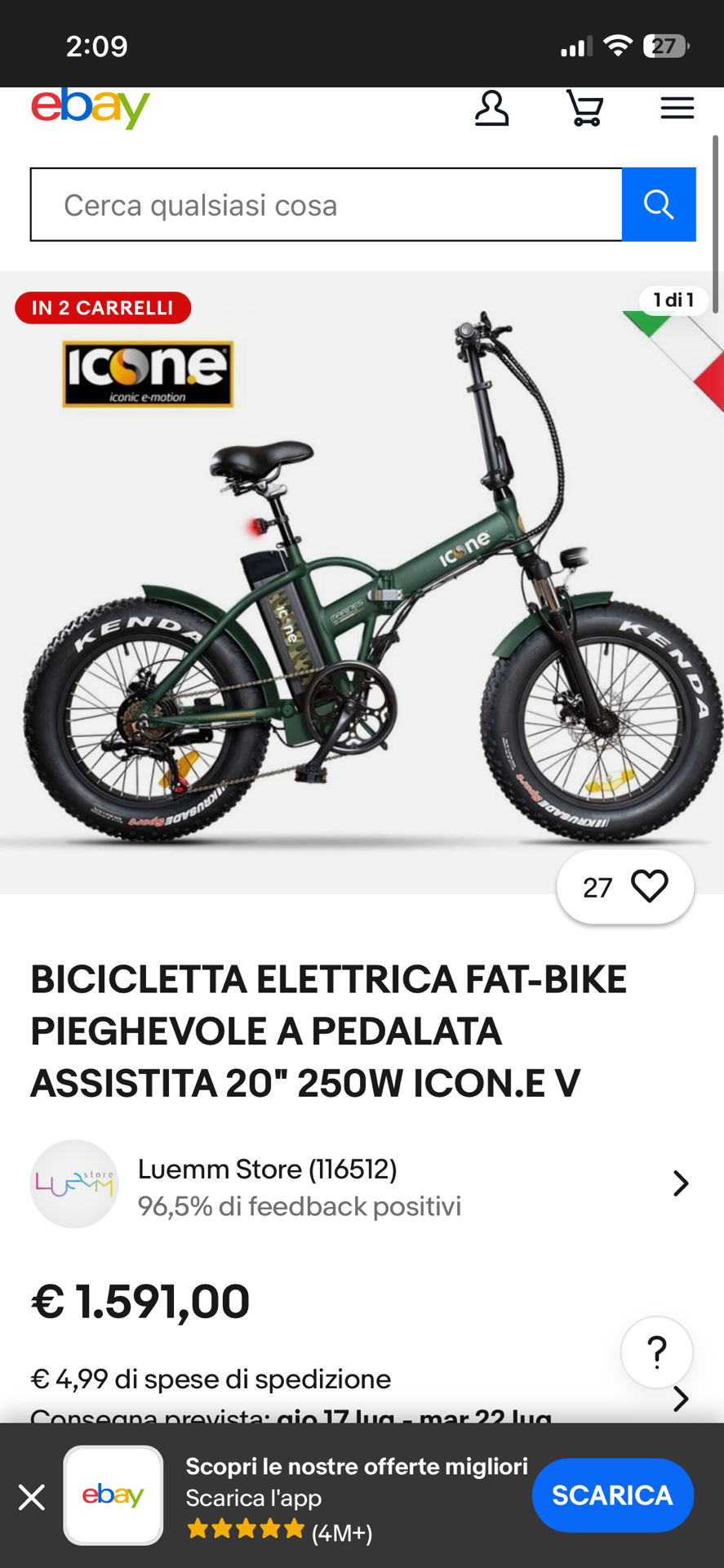Focus the Cerca qualsiasi cosa search field

[326, 205]
